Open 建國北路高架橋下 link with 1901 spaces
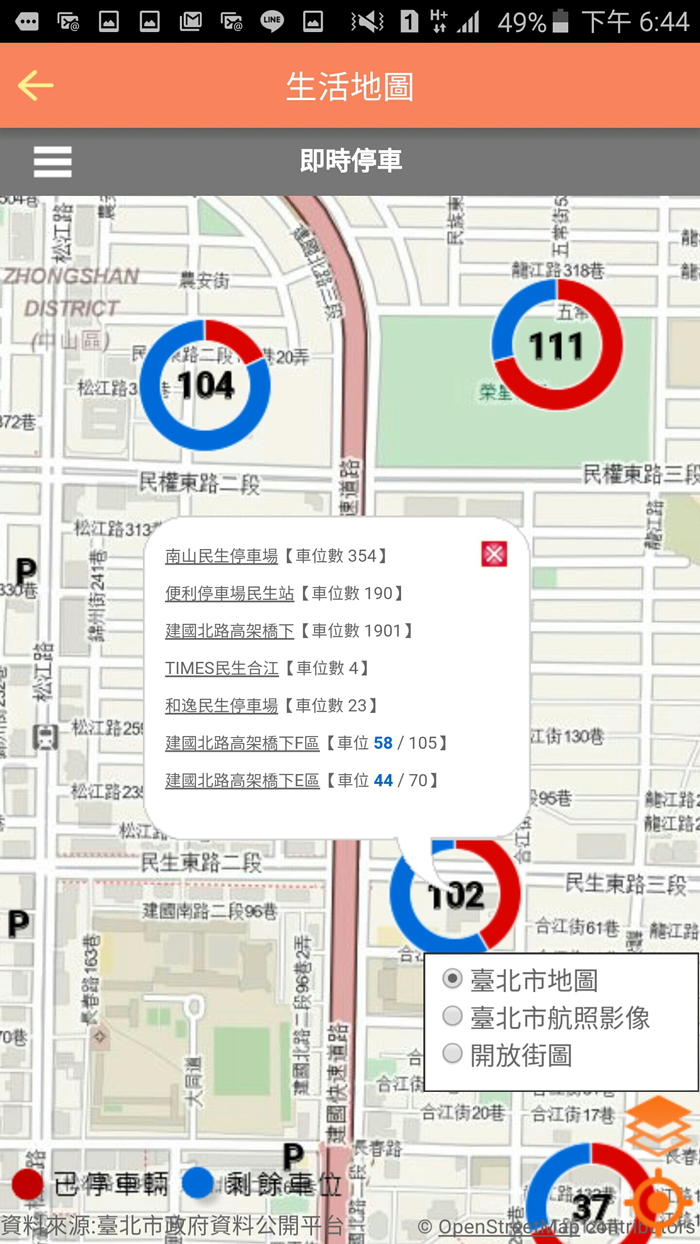 tap(229, 630)
